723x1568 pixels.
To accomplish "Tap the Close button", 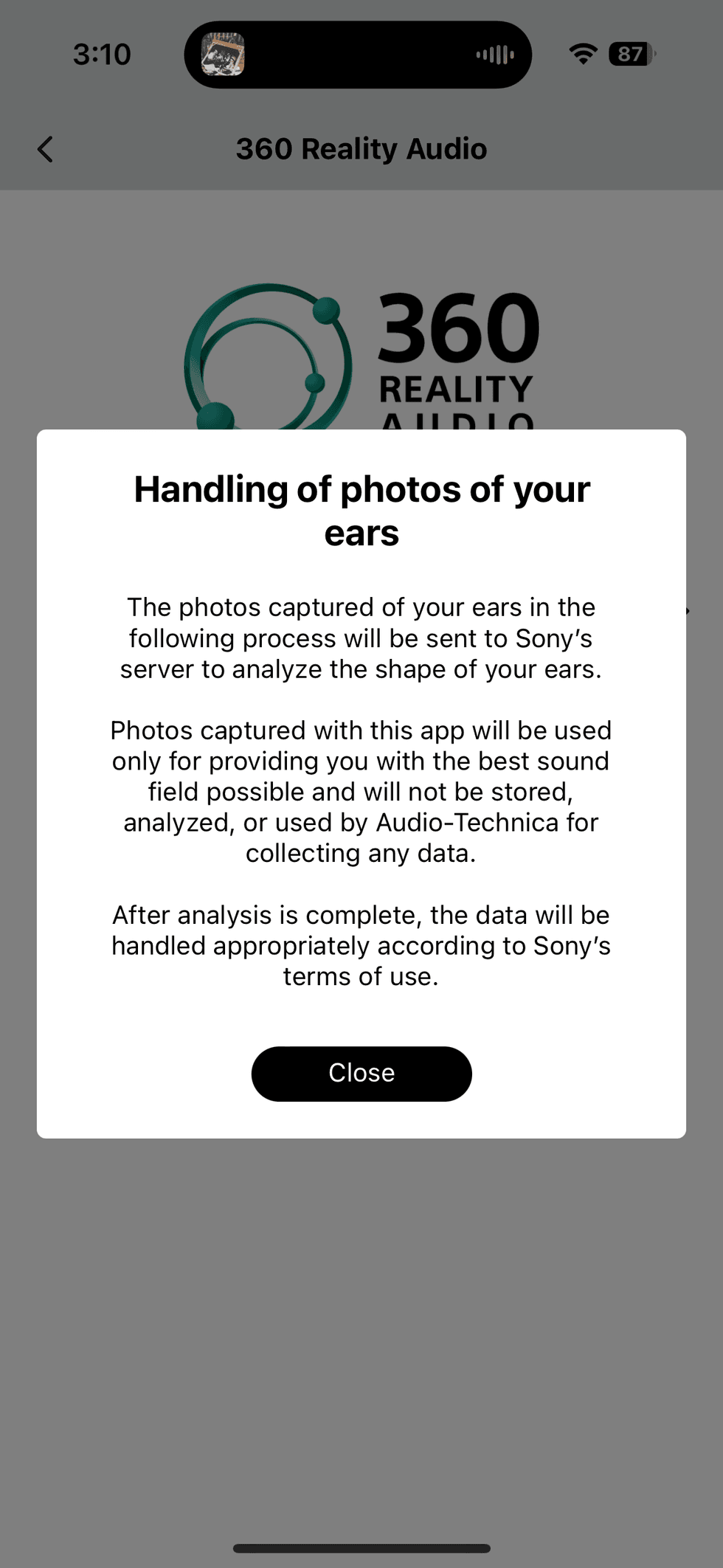I will [361, 1074].
